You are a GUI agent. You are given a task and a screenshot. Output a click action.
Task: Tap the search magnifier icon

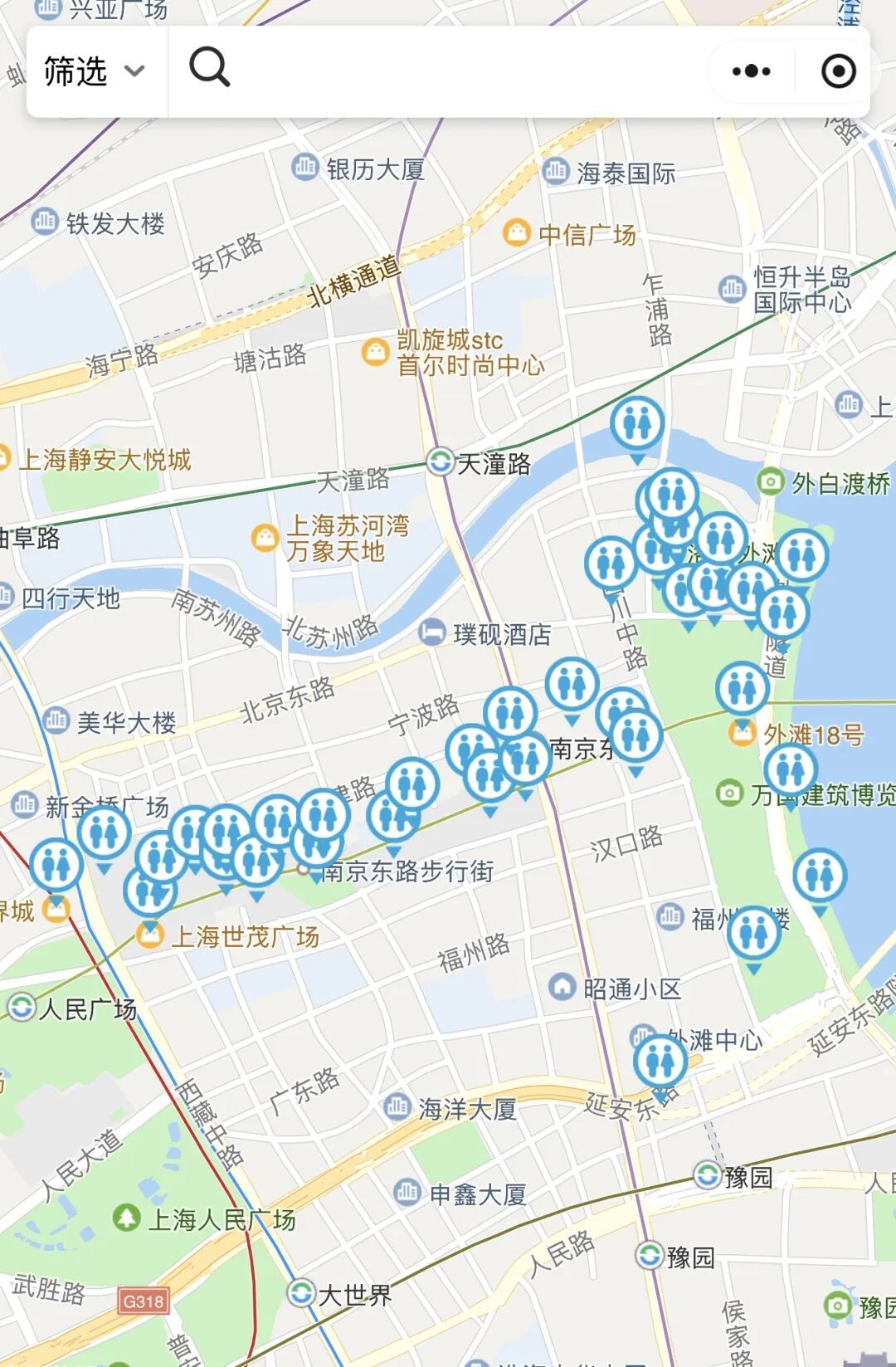209,67
